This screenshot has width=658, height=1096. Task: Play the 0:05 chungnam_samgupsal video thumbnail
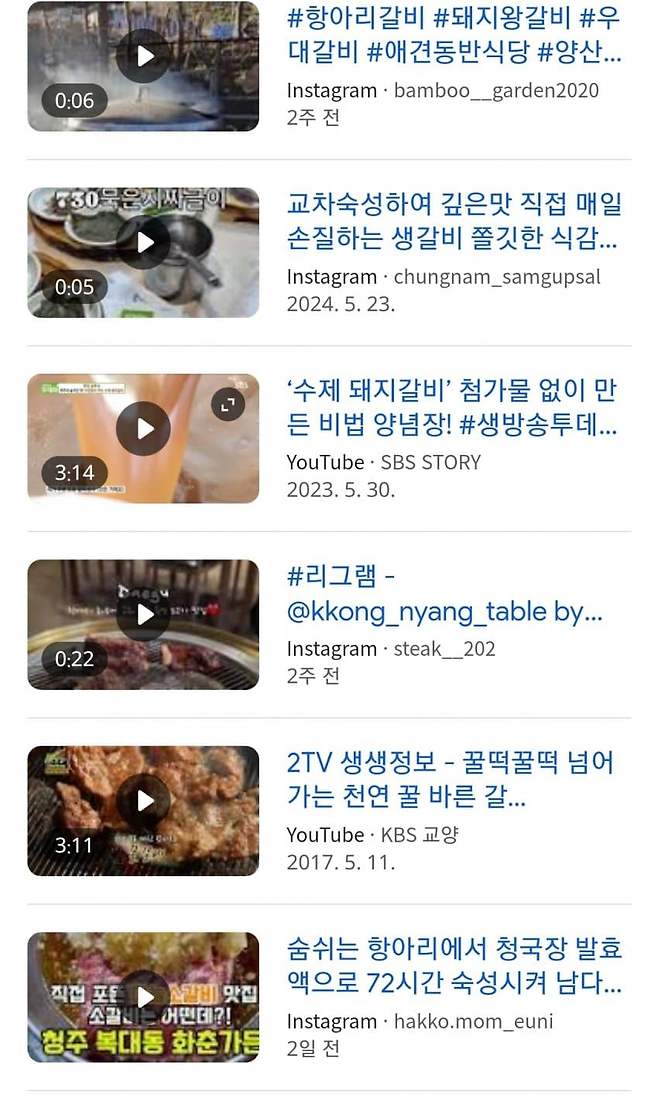(x=144, y=242)
